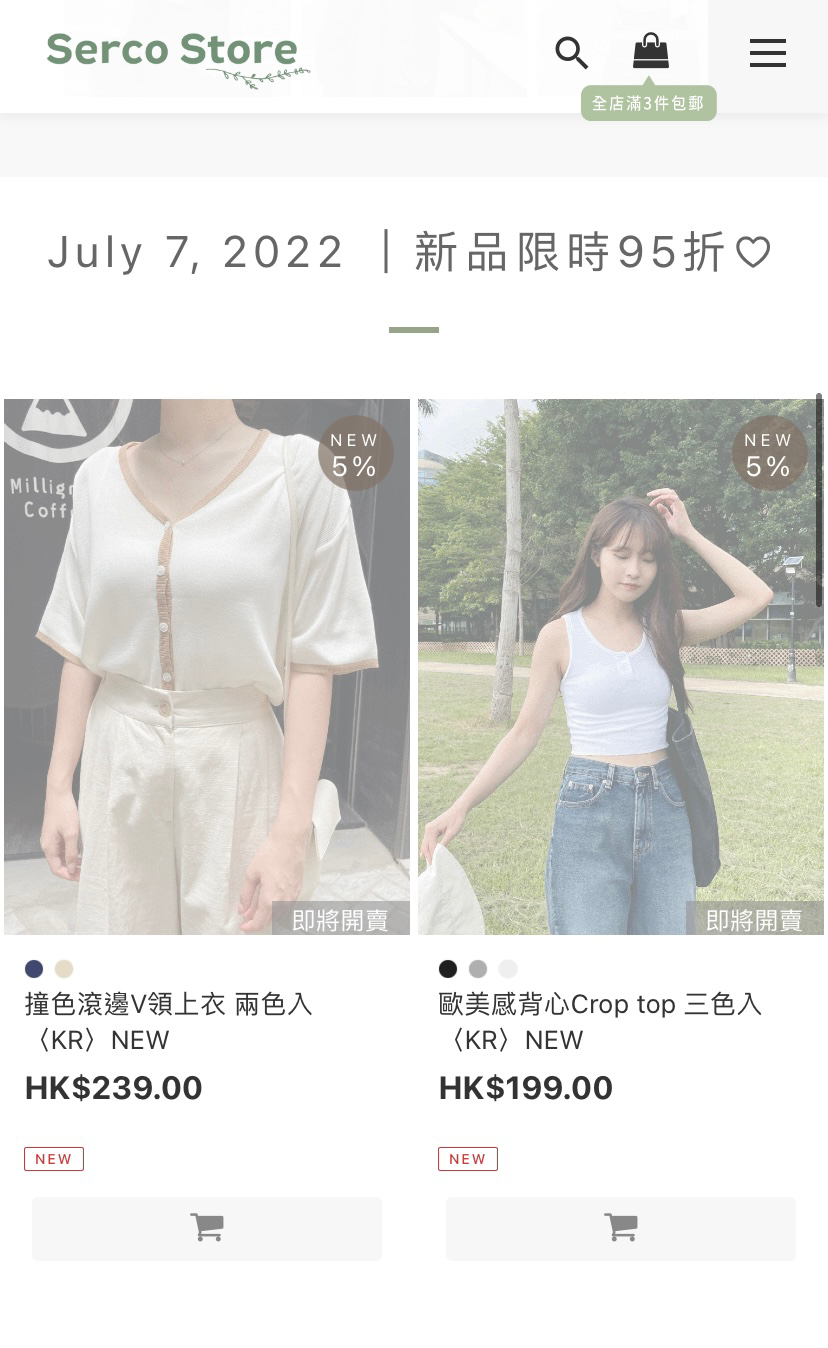Open the hamburger navigation menu
This screenshot has height=1348, width=828.
tap(768, 53)
